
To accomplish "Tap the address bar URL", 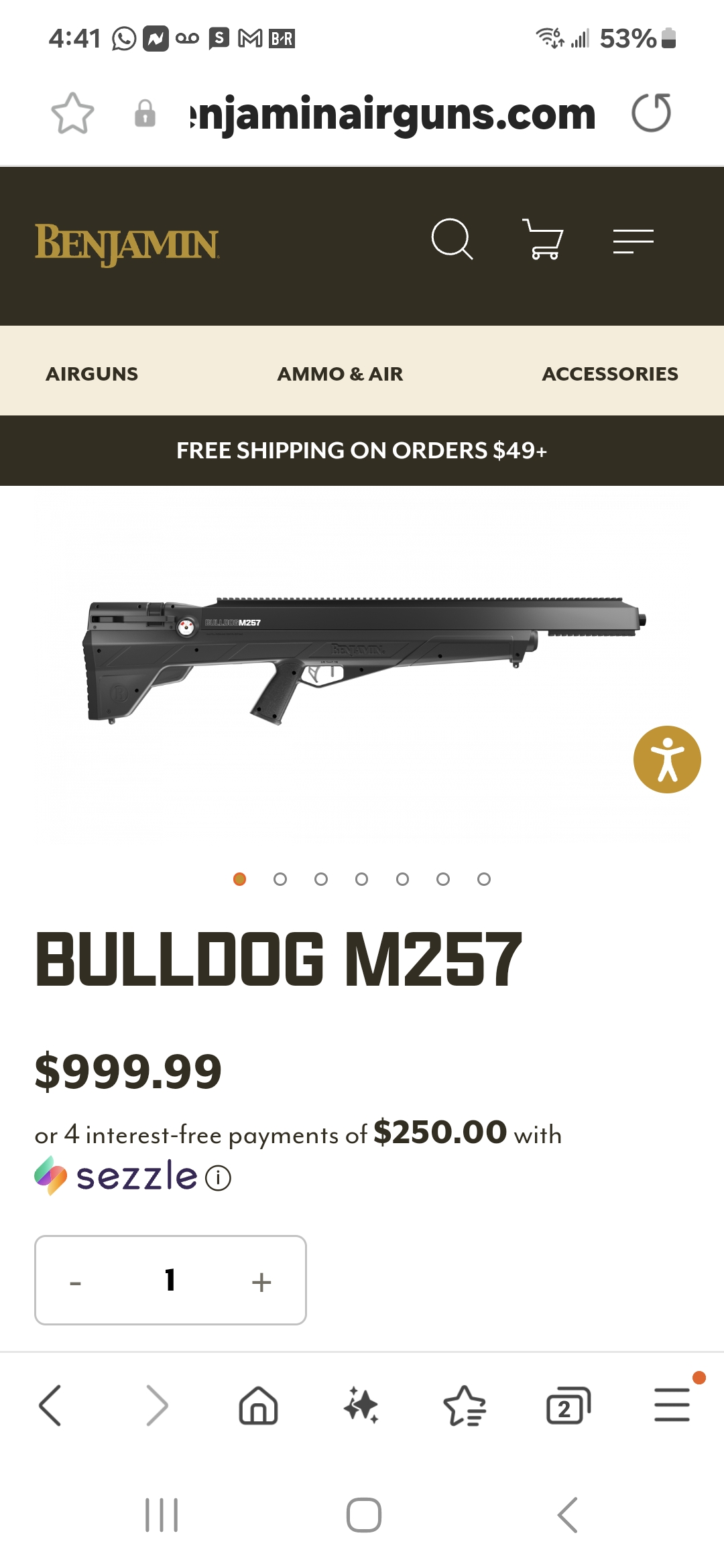I will pos(393,114).
